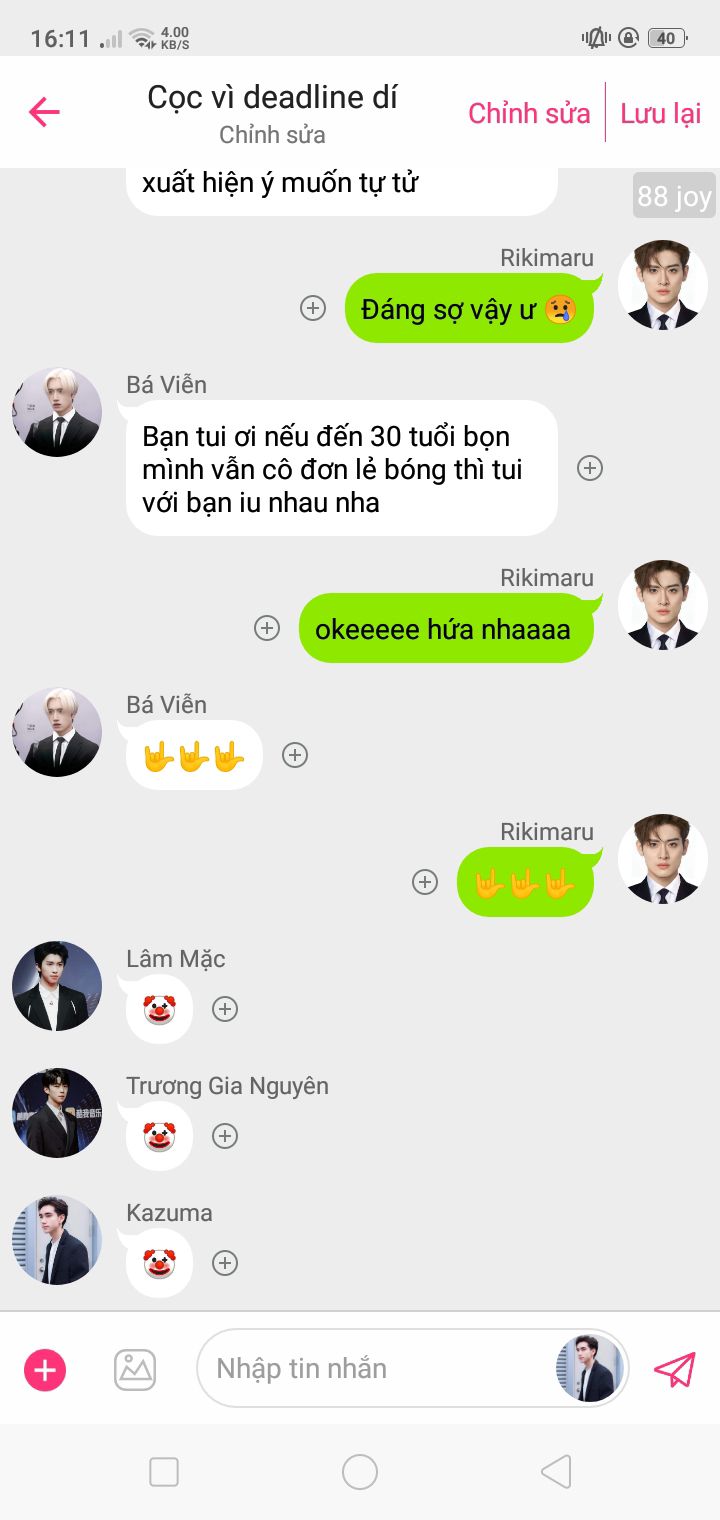Return to home screen via circle button

click(360, 1472)
